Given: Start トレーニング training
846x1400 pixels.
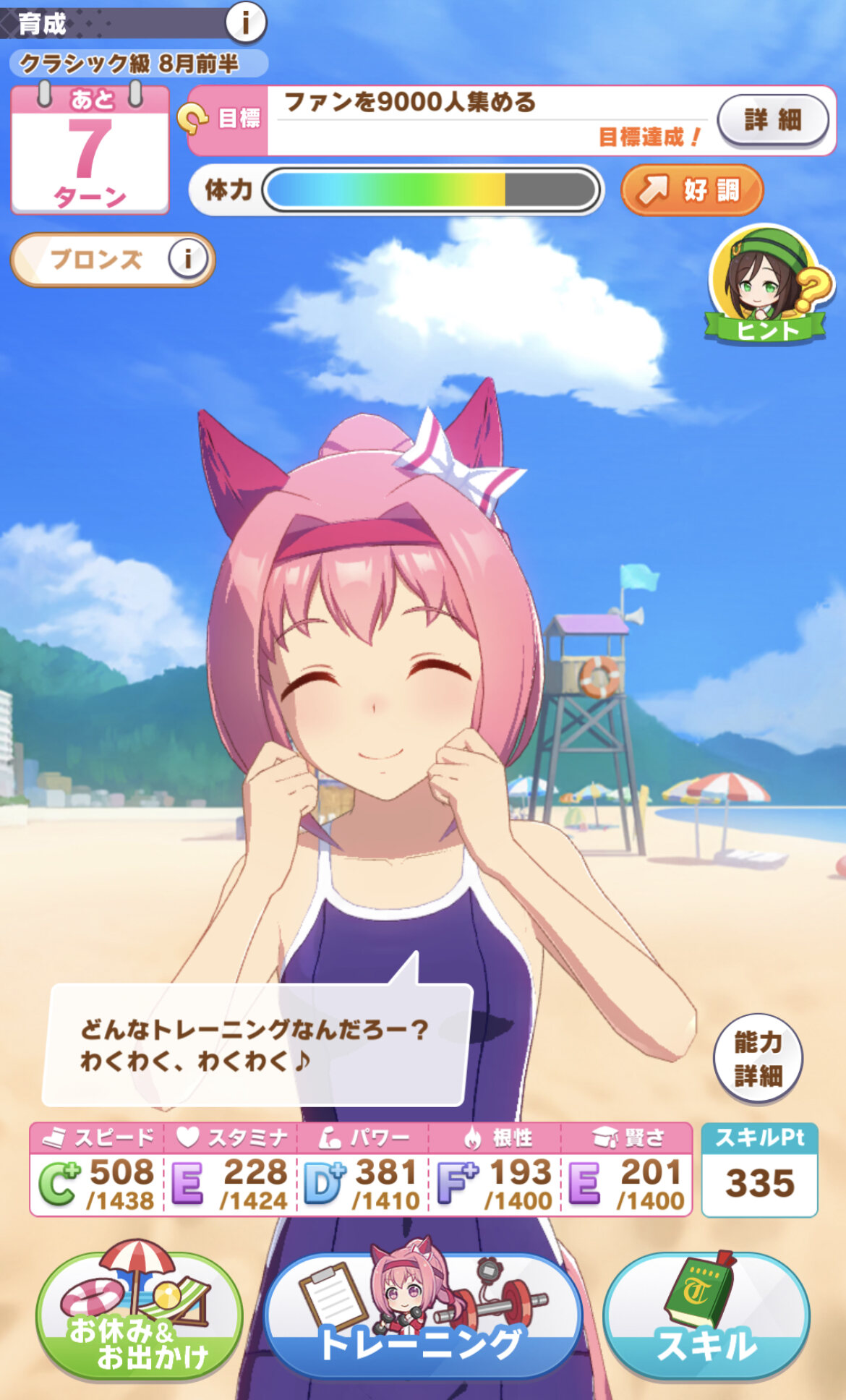Looking at the screenshot, I should click(x=424, y=1313).
